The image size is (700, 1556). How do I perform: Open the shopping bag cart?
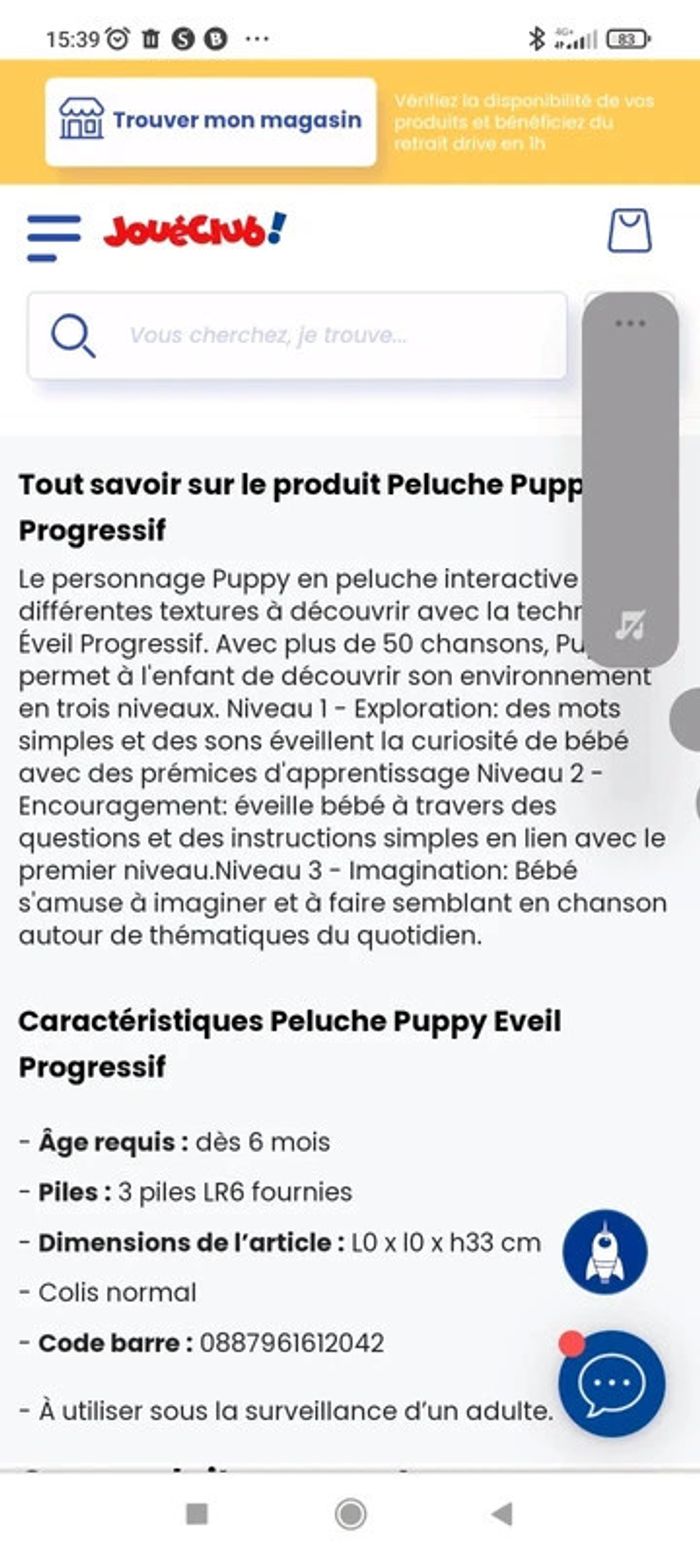click(629, 231)
